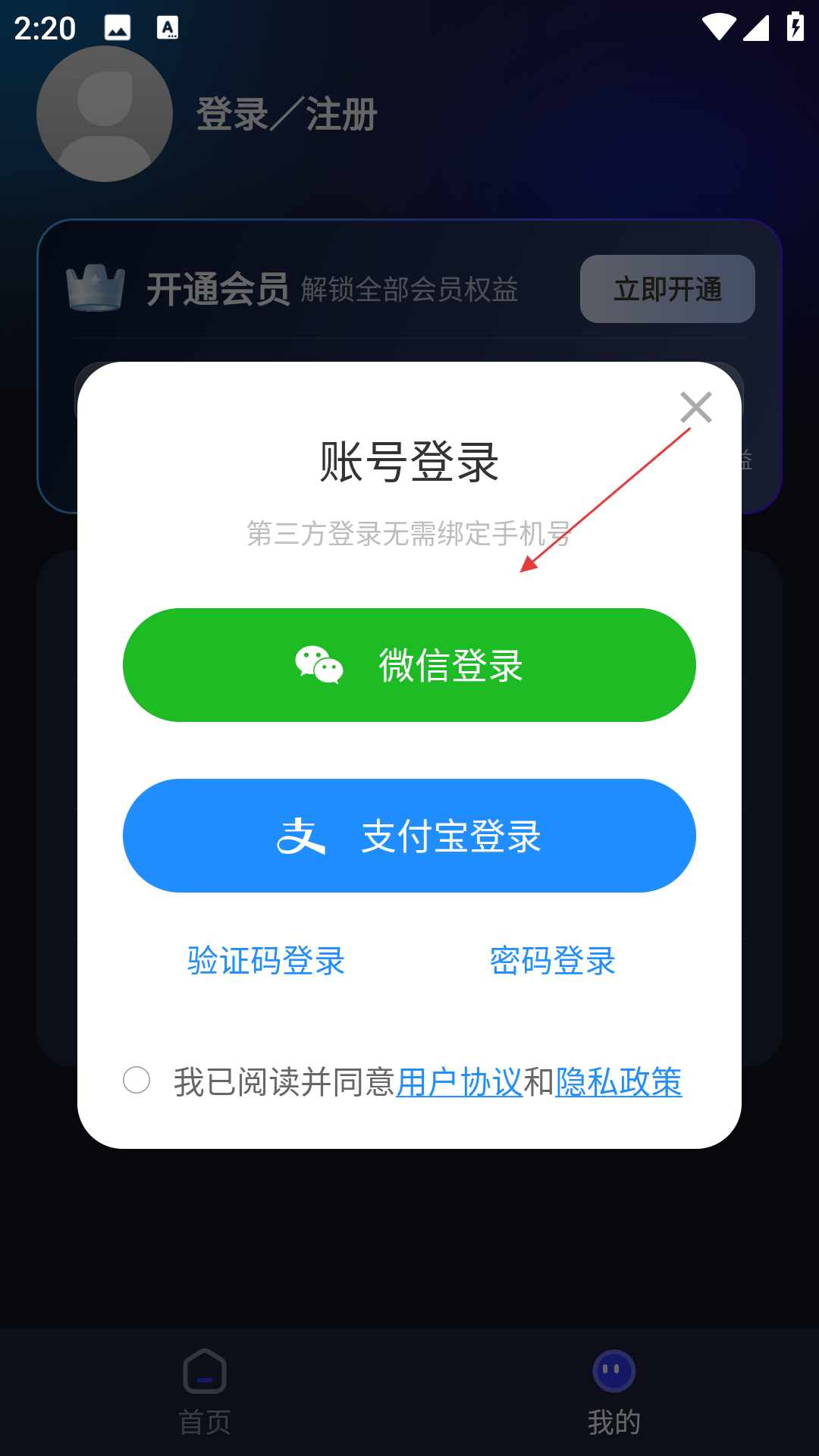This screenshot has height=1456, width=819.
Task: Log in with 微信登录
Action: pos(409,665)
